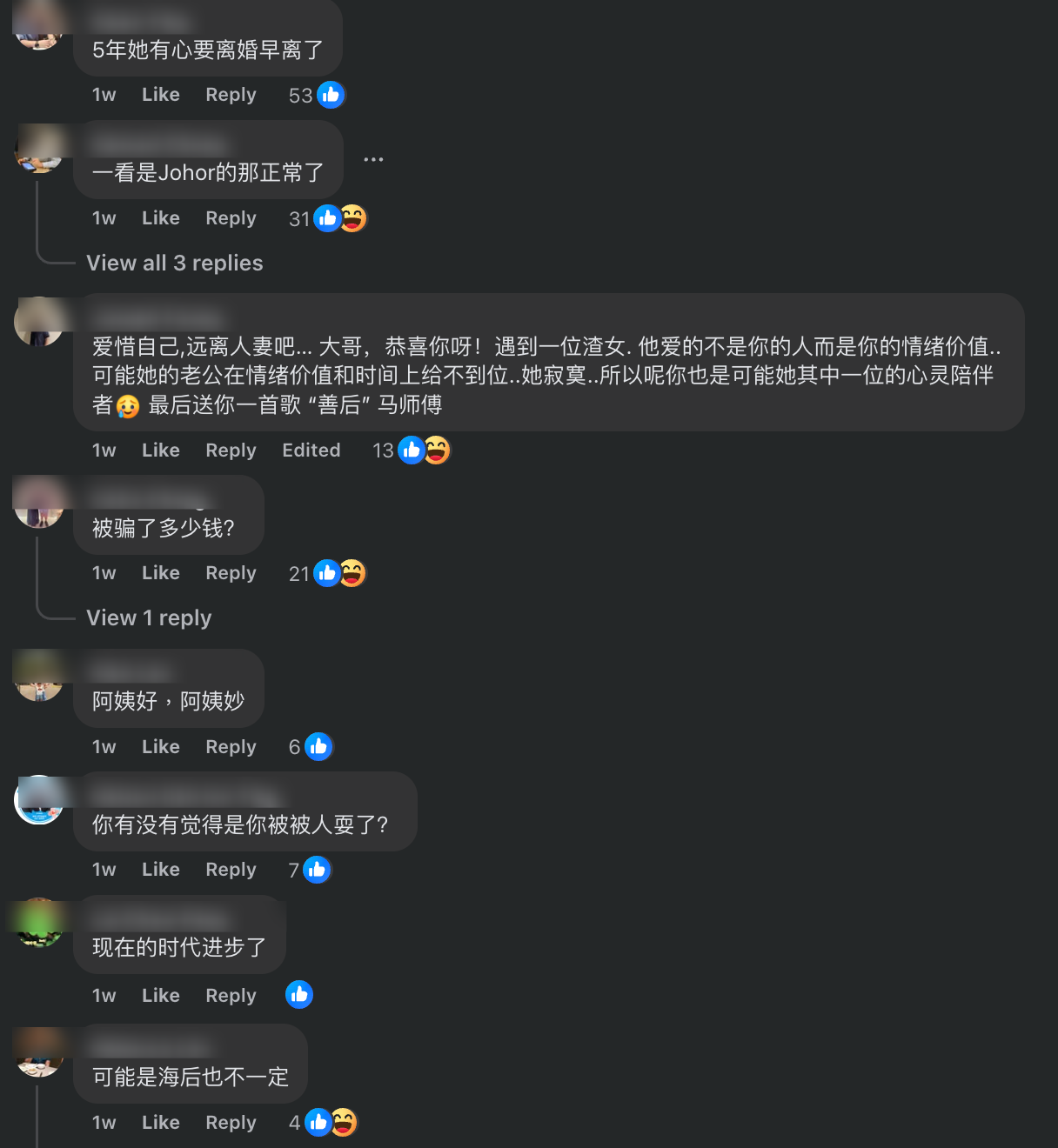Reply to the comment '一看是Johor的那正常了'
The image size is (1058, 1148).
pyautogui.click(x=231, y=218)
